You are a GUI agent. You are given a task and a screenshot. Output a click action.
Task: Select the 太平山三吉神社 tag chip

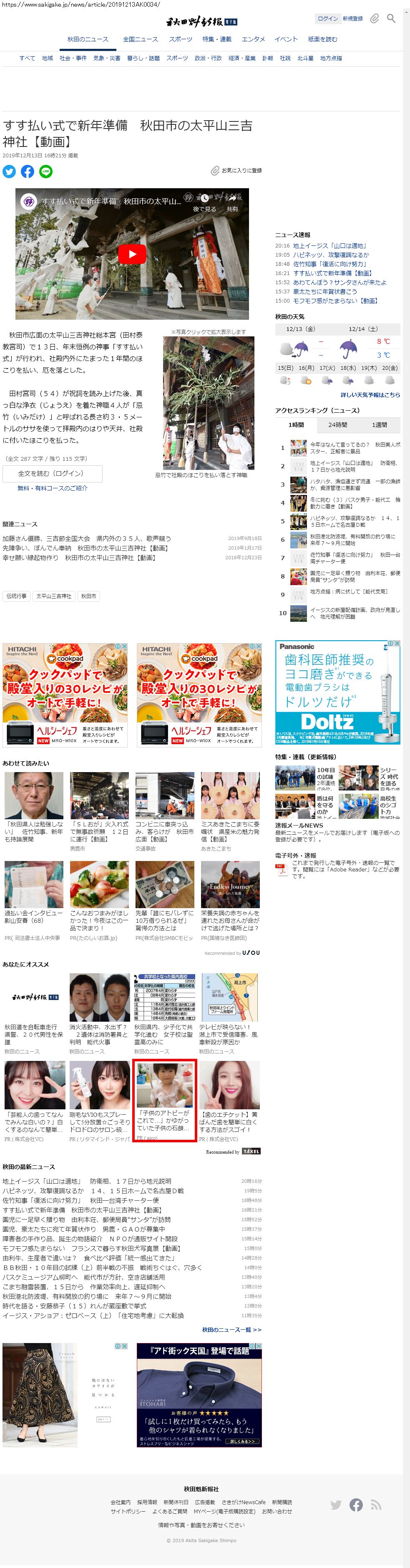pyautogui.click(x=53, y=596)
